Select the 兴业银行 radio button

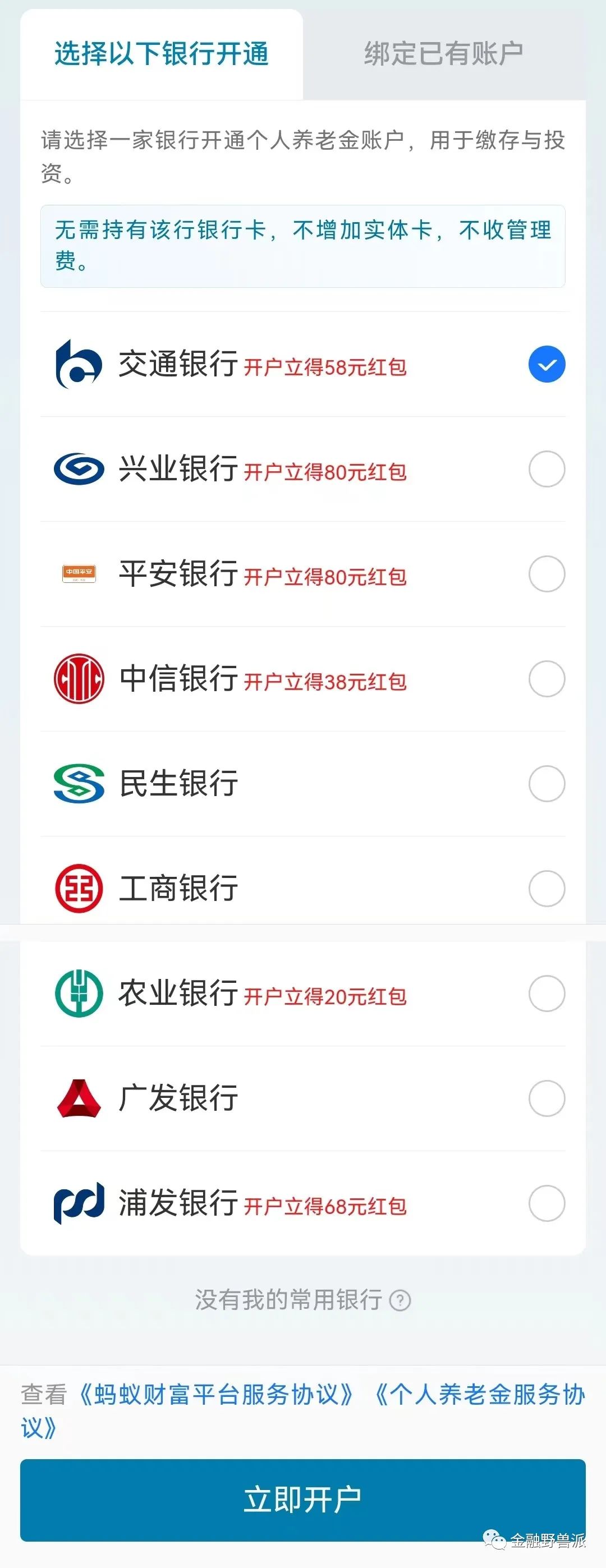tap(547, 468)
